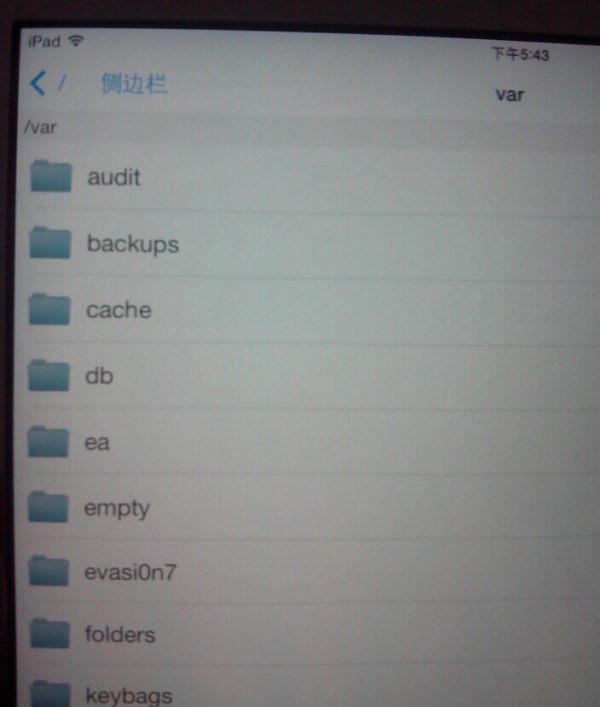
Task: Open the empty folder
Action: point(116,508)
